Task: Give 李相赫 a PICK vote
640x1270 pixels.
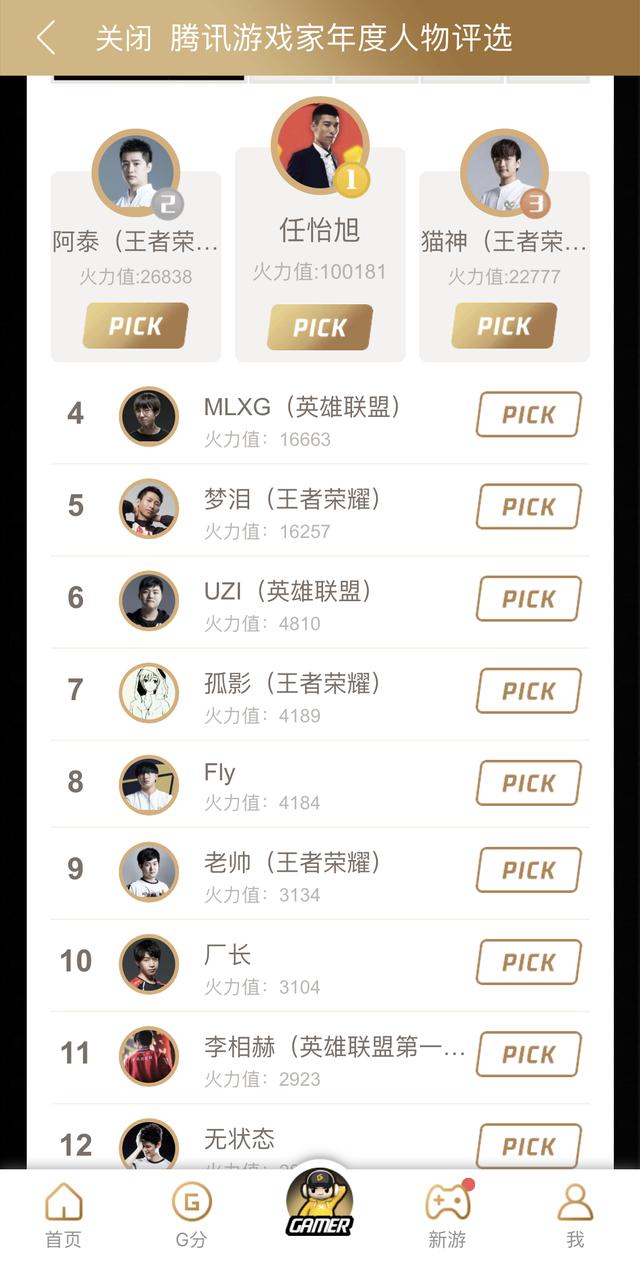Action: click(528, 1054)
